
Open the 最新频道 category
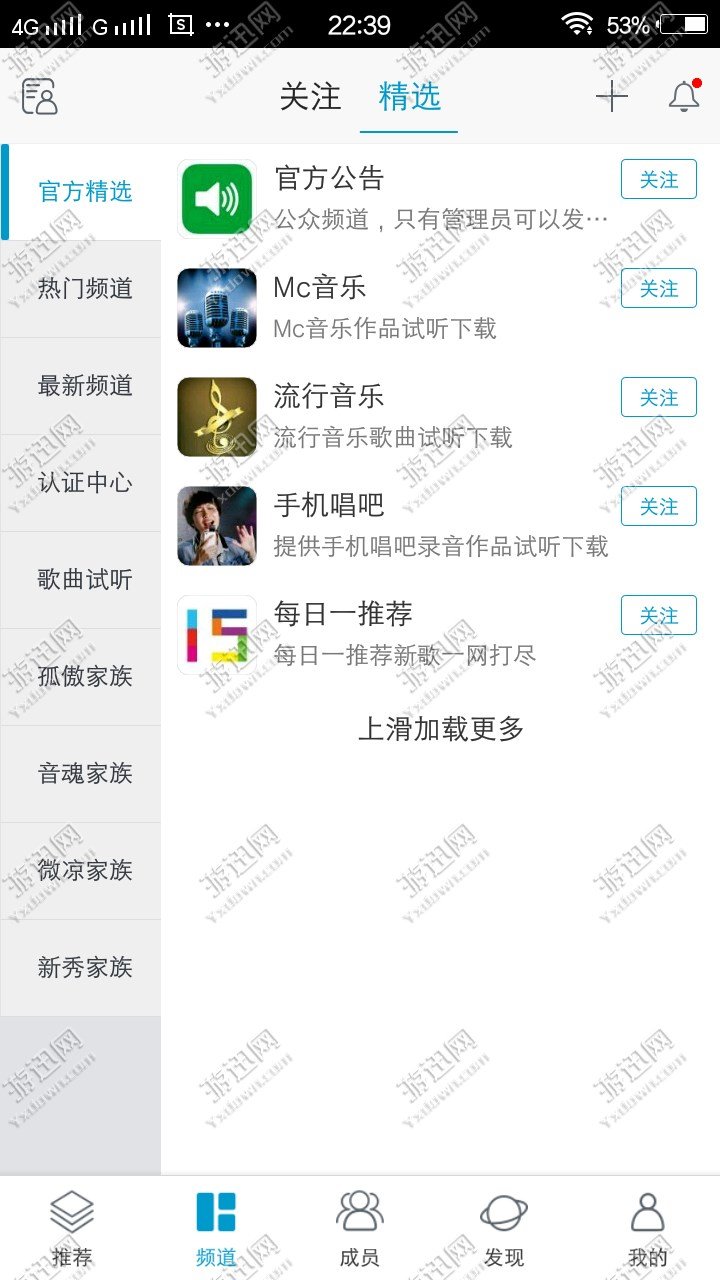pos(85,386)
